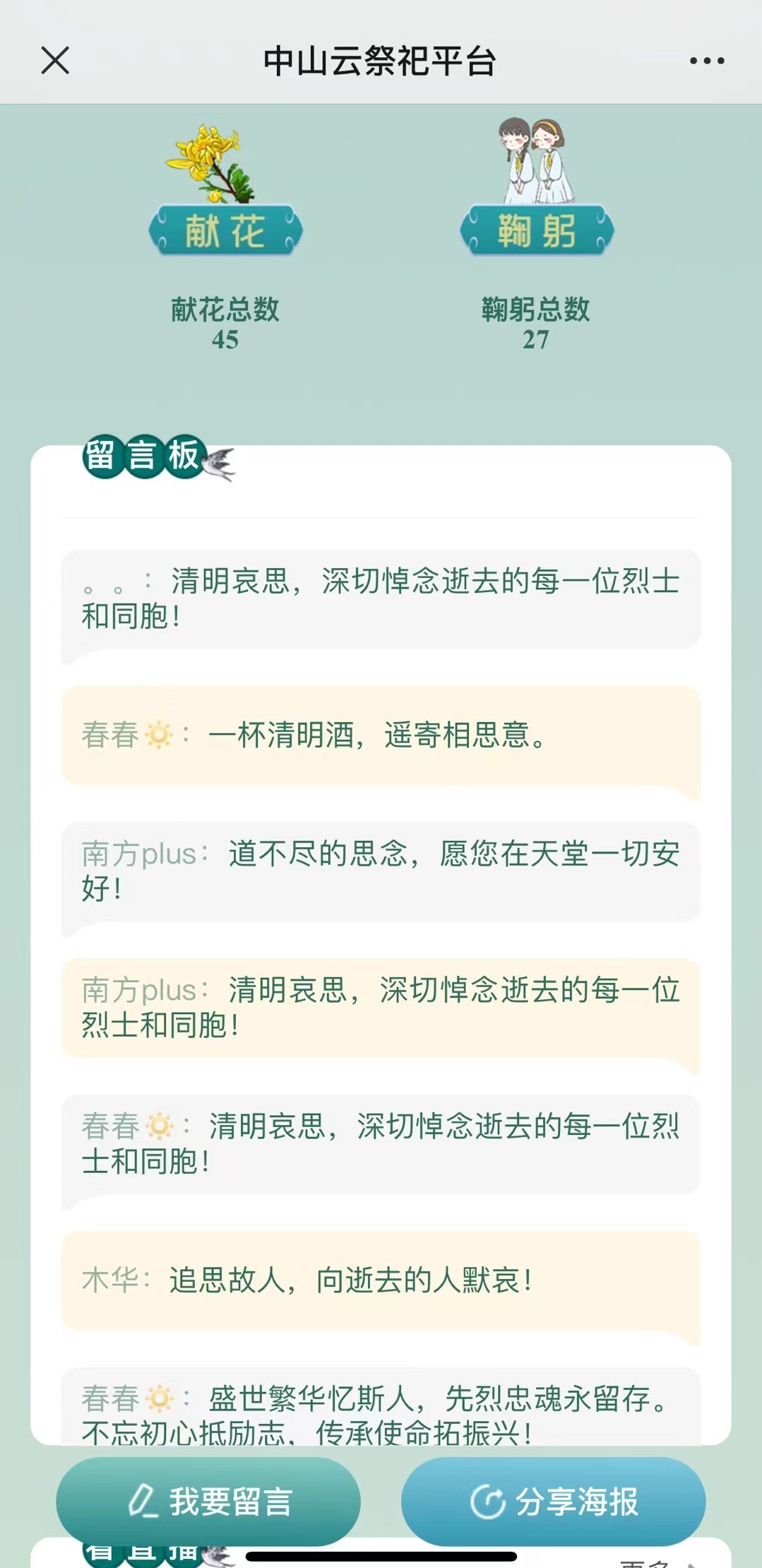
Task: Click the pen icon in 我要留言 button
Action: coord(143,1500)
